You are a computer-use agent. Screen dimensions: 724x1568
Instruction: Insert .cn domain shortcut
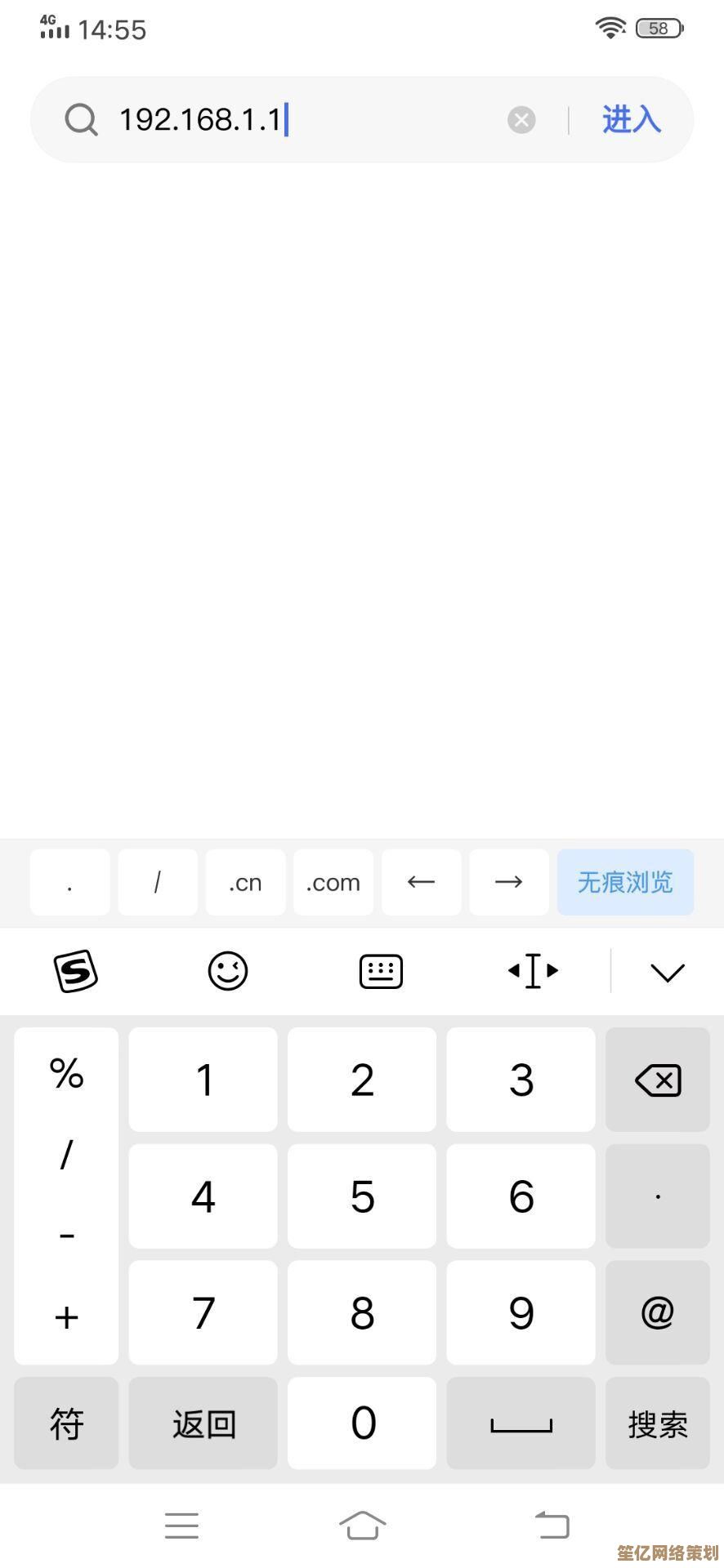click(245, 882)
